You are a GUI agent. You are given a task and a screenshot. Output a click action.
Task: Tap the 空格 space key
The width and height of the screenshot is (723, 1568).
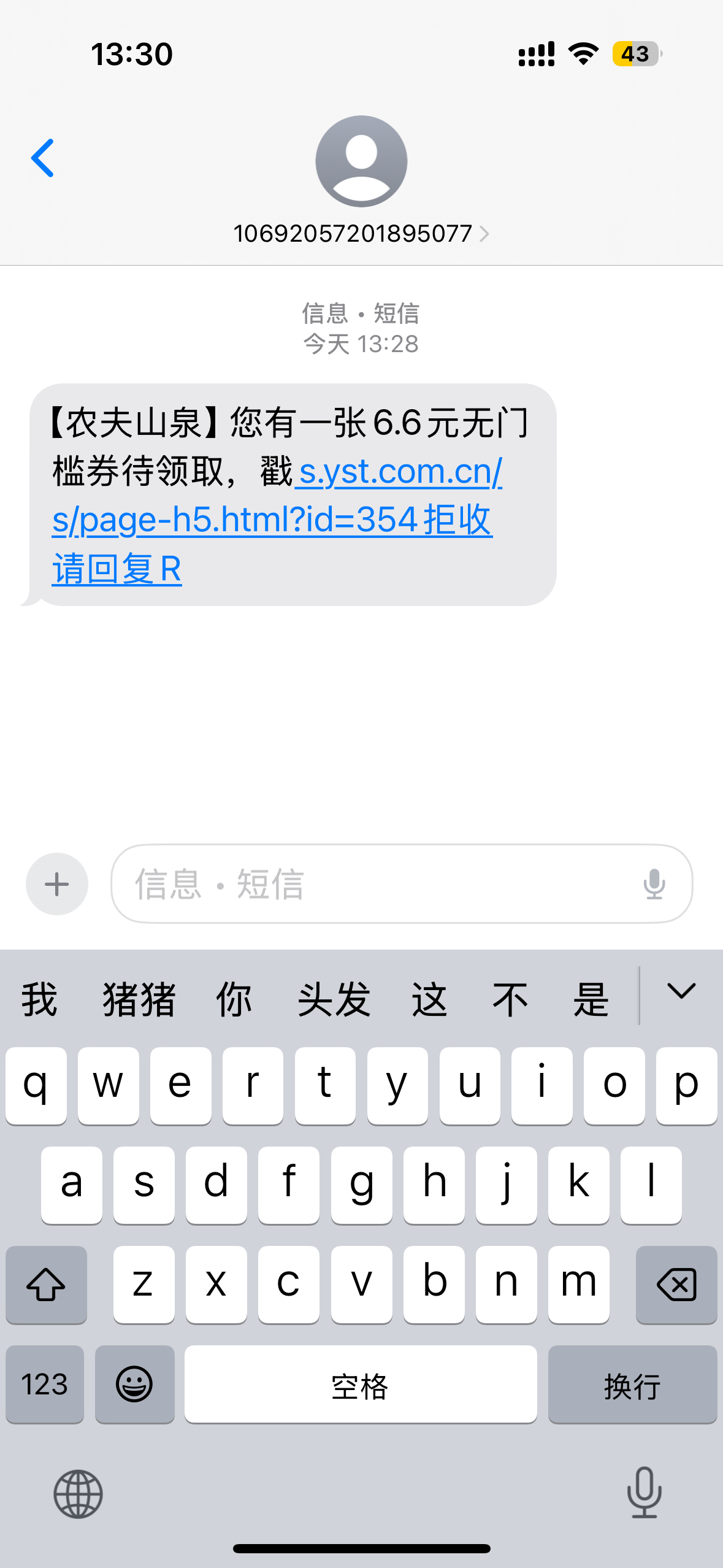361,1384
